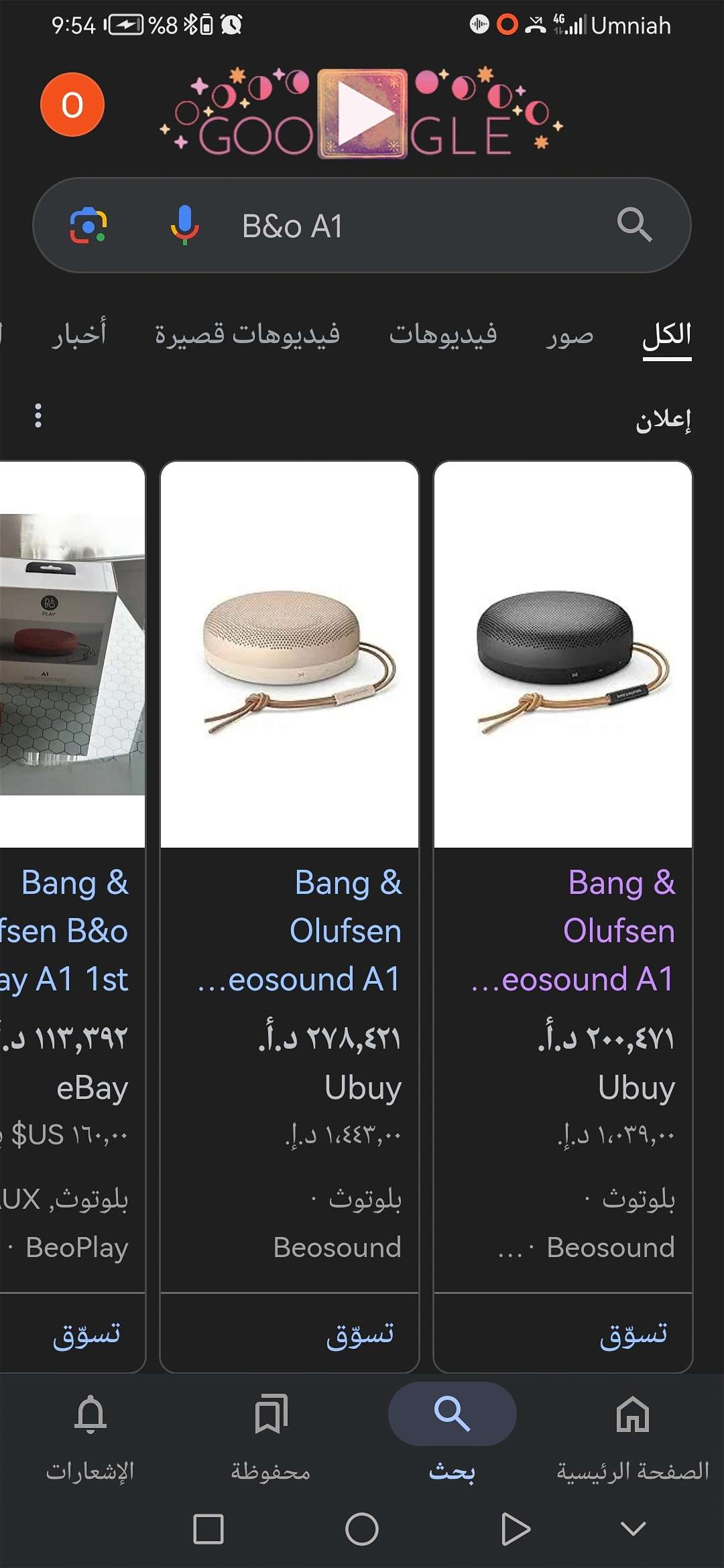The width and height of the screenshot is (724, 1568).
Task: Open the محفوظة saved tab
Action: point(271,1434)
